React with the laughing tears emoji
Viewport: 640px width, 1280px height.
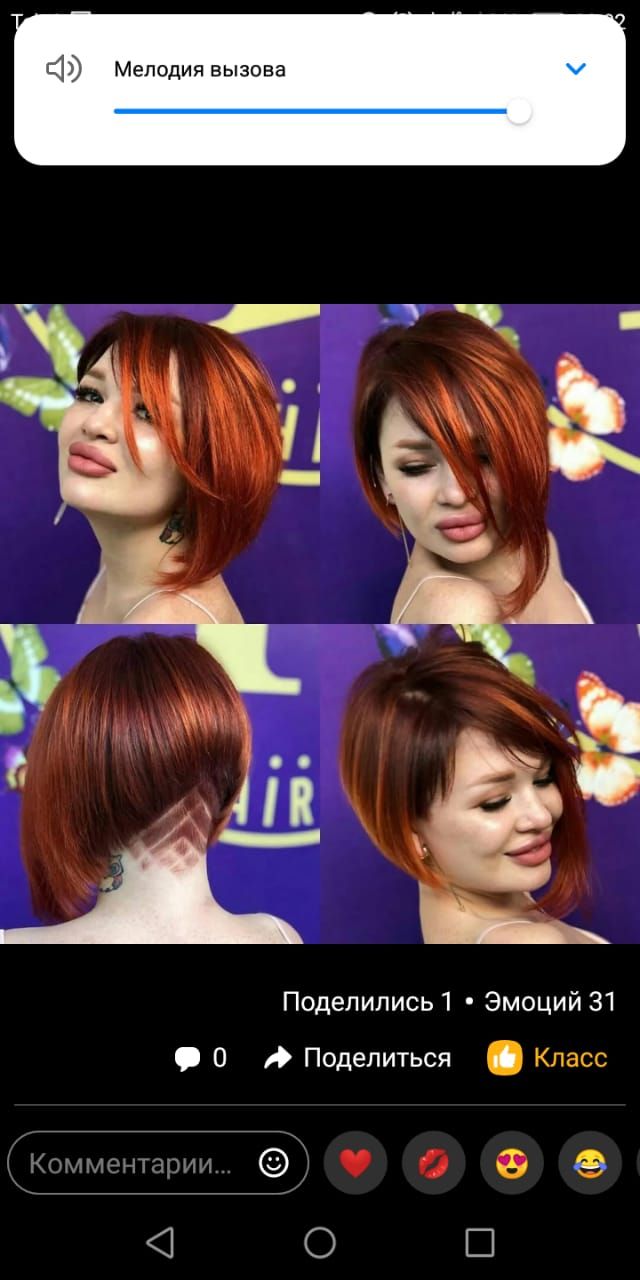[590, 1163]
